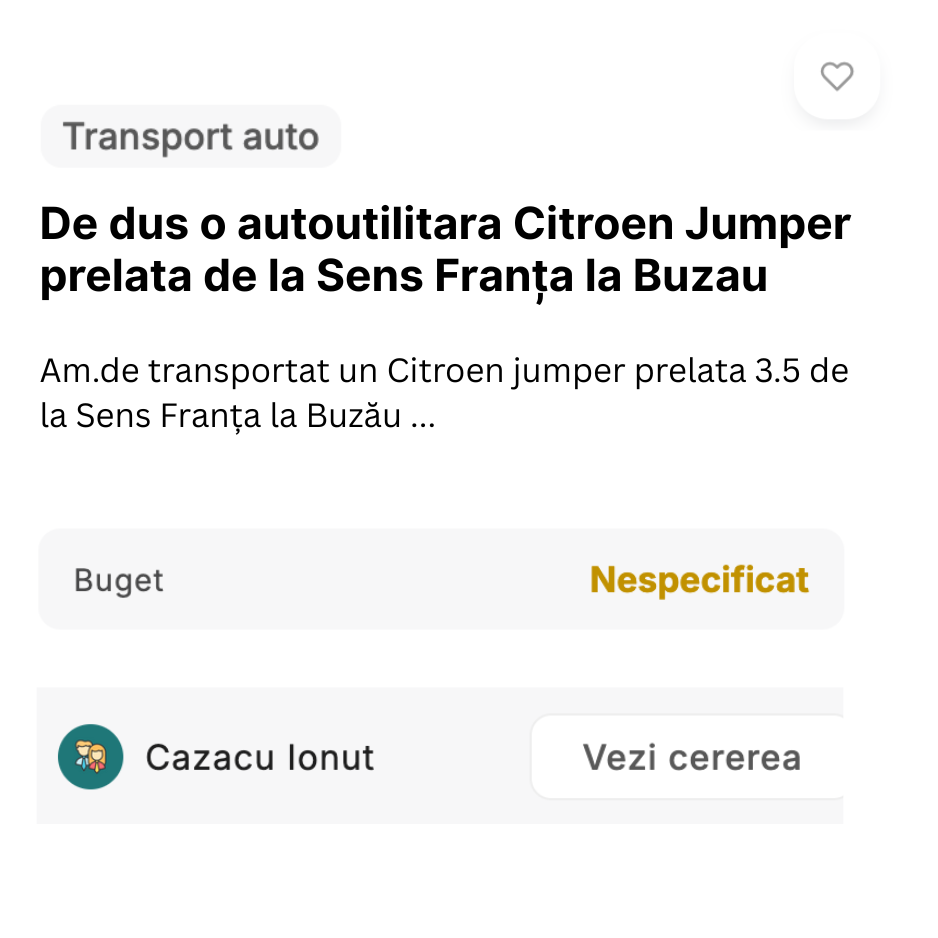
Task: Select the Transport auto category chip
Action: click(191, 137)
